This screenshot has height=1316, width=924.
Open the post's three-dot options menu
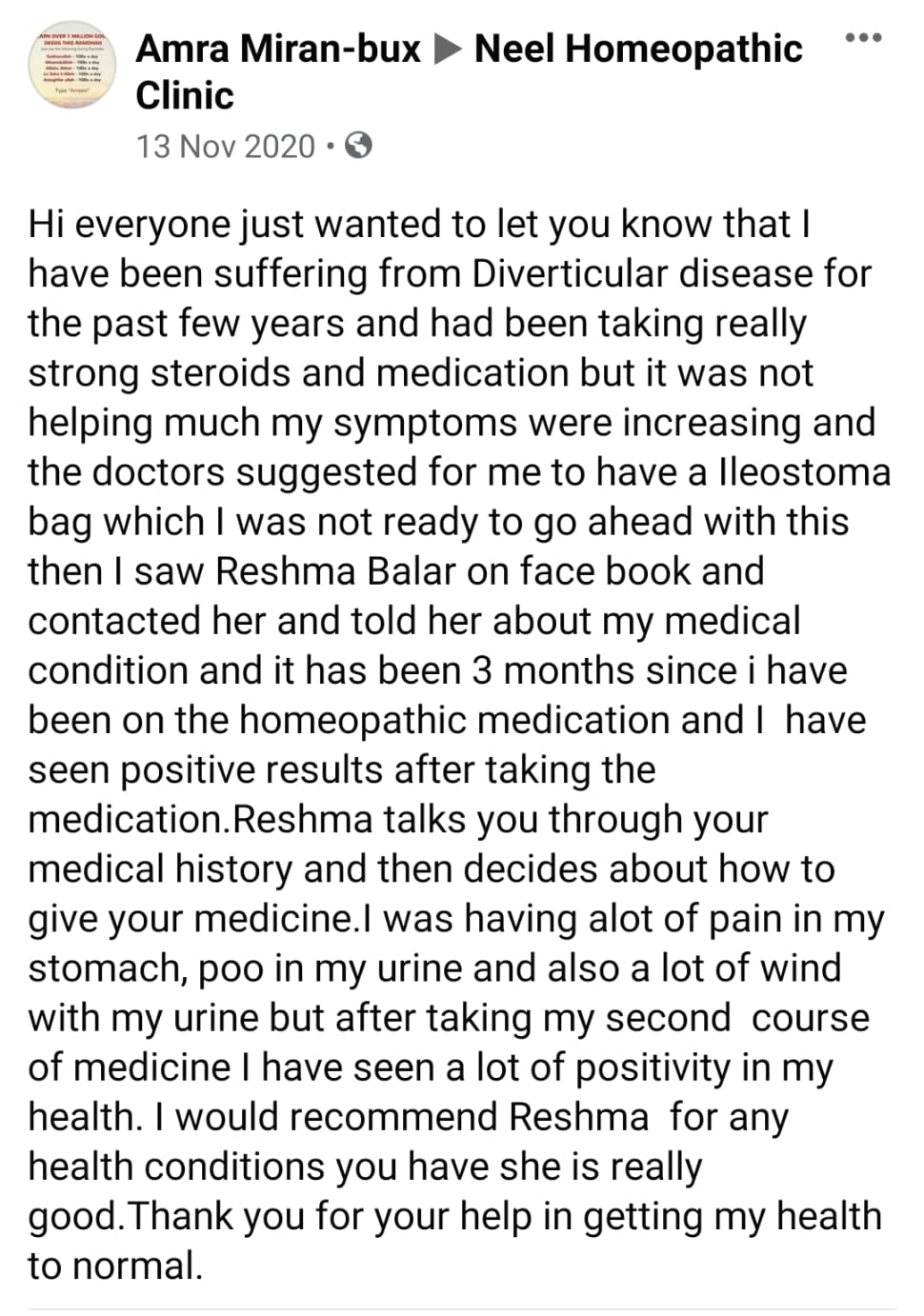(863, 38)
